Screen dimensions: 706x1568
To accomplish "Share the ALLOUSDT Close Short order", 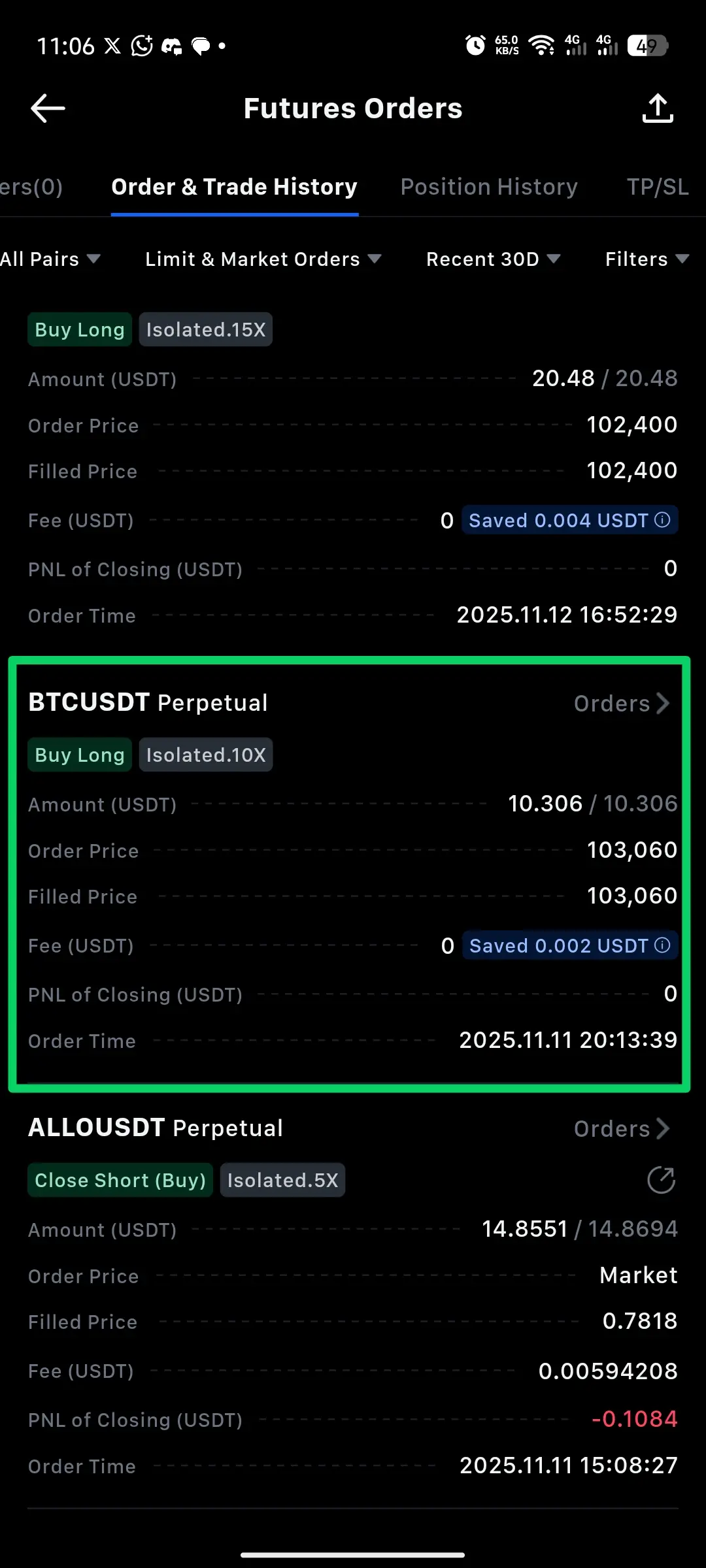I will coord(661,1181).
